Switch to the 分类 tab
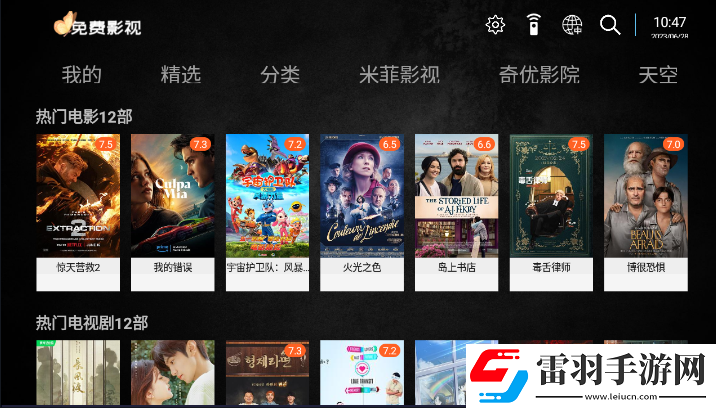The width and height of the screenshot is (716, 408). click(280, 74)
